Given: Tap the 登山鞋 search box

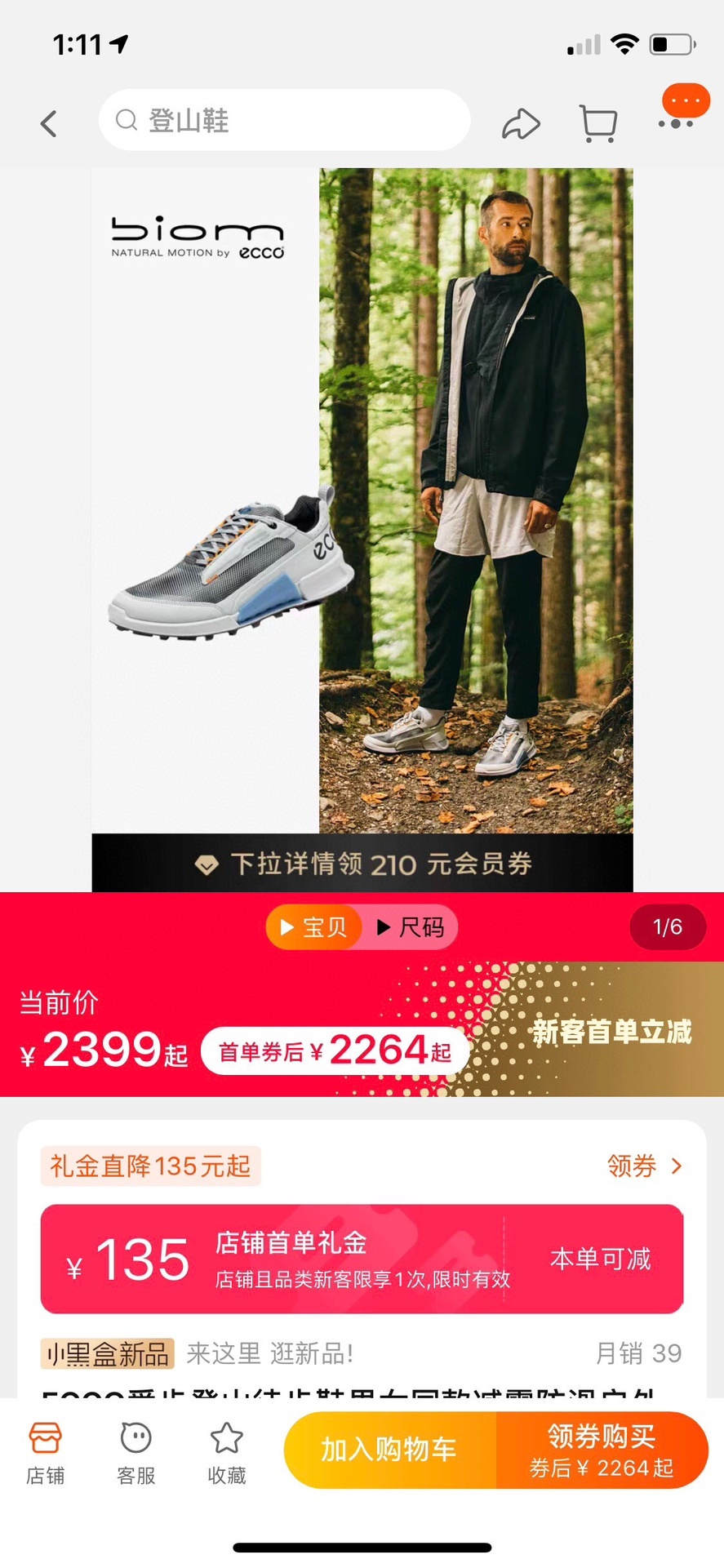Looking at the screenshot, I should [284, 121].
